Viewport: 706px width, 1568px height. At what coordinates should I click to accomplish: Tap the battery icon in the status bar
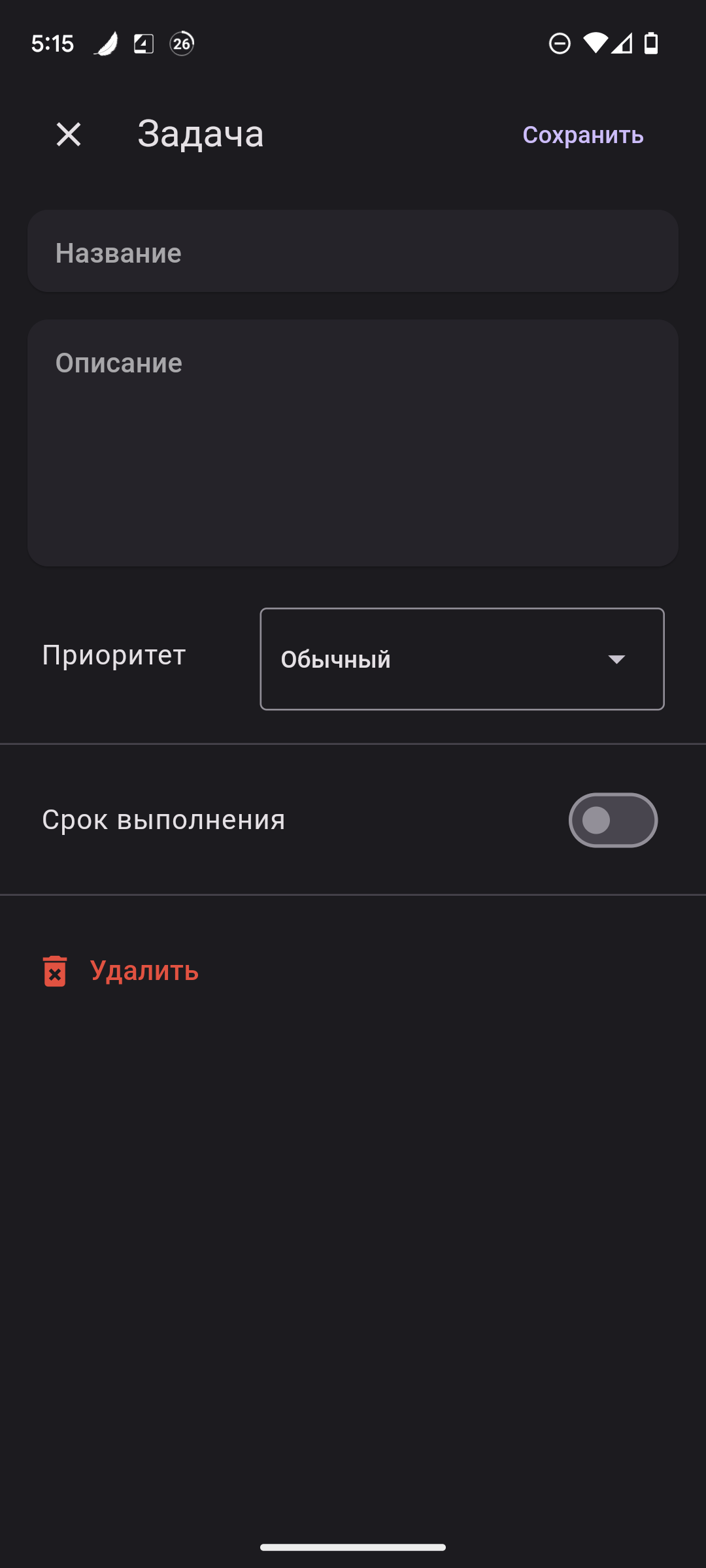tap(652, 43)
